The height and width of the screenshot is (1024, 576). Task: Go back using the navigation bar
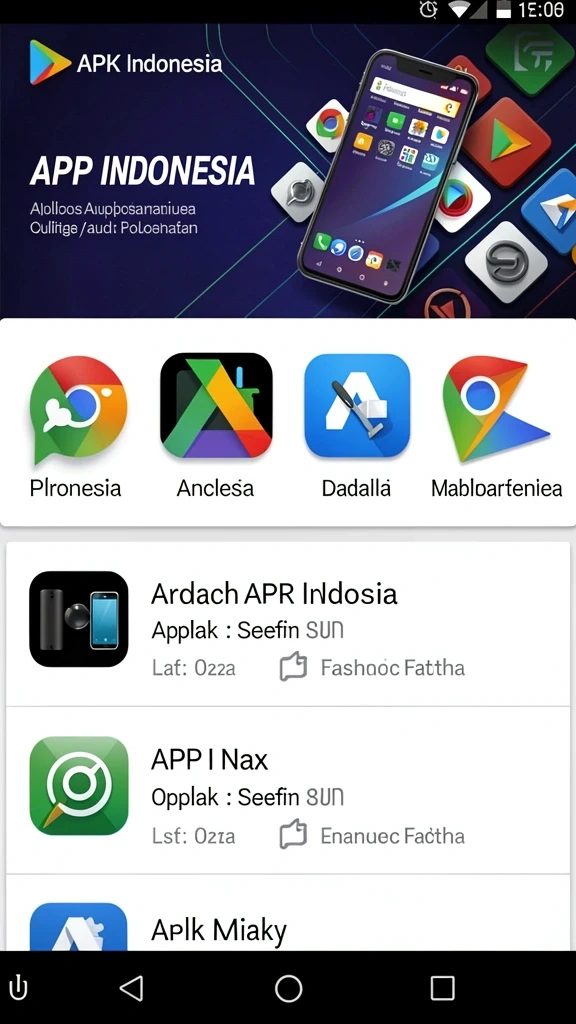tap(132, 988)
